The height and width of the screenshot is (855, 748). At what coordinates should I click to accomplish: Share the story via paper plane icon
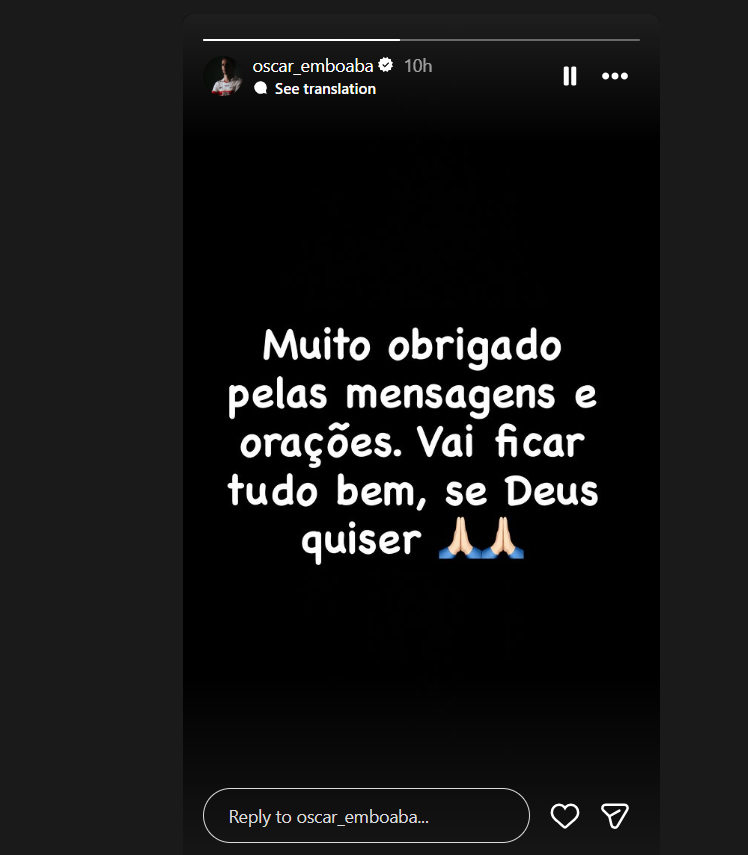614,816
